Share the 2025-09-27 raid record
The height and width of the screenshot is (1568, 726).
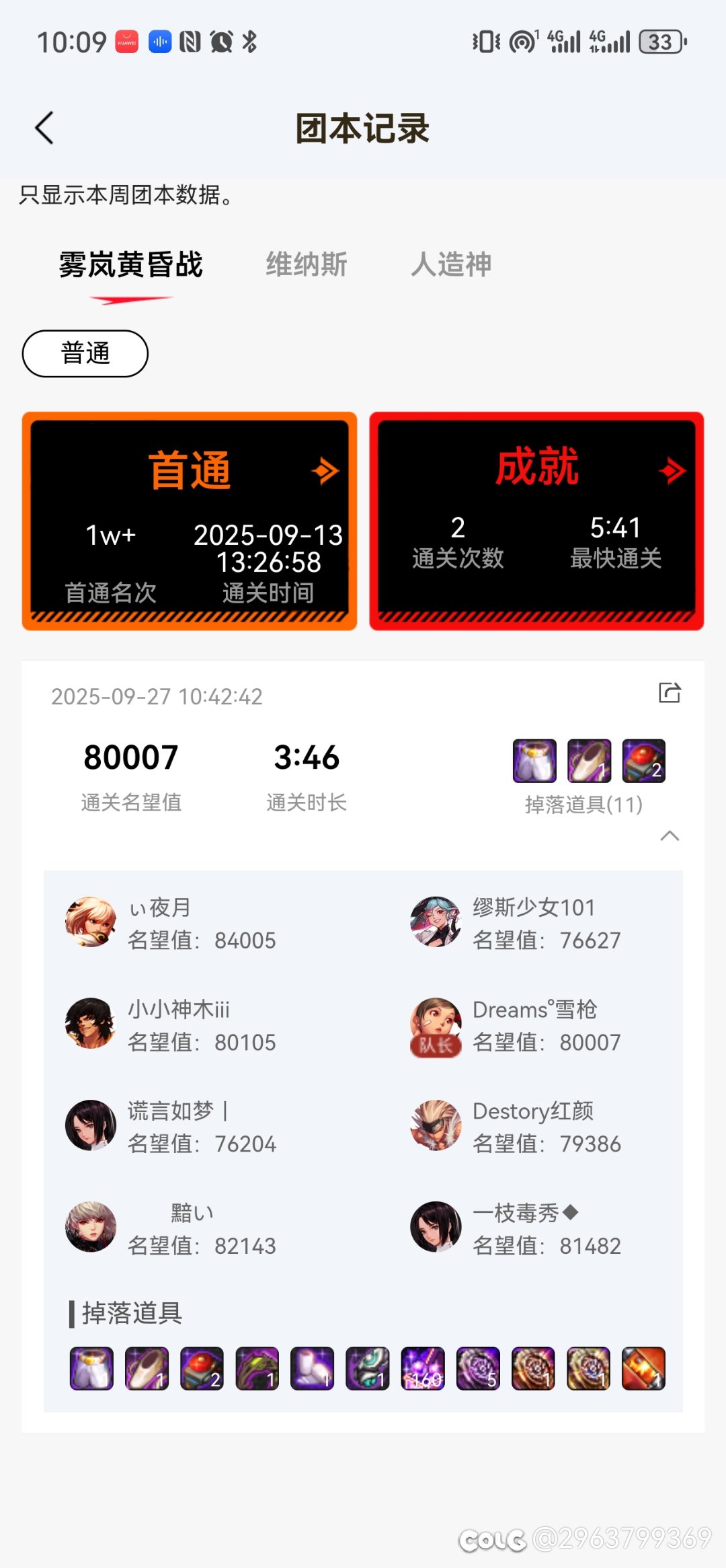[670, 693]
